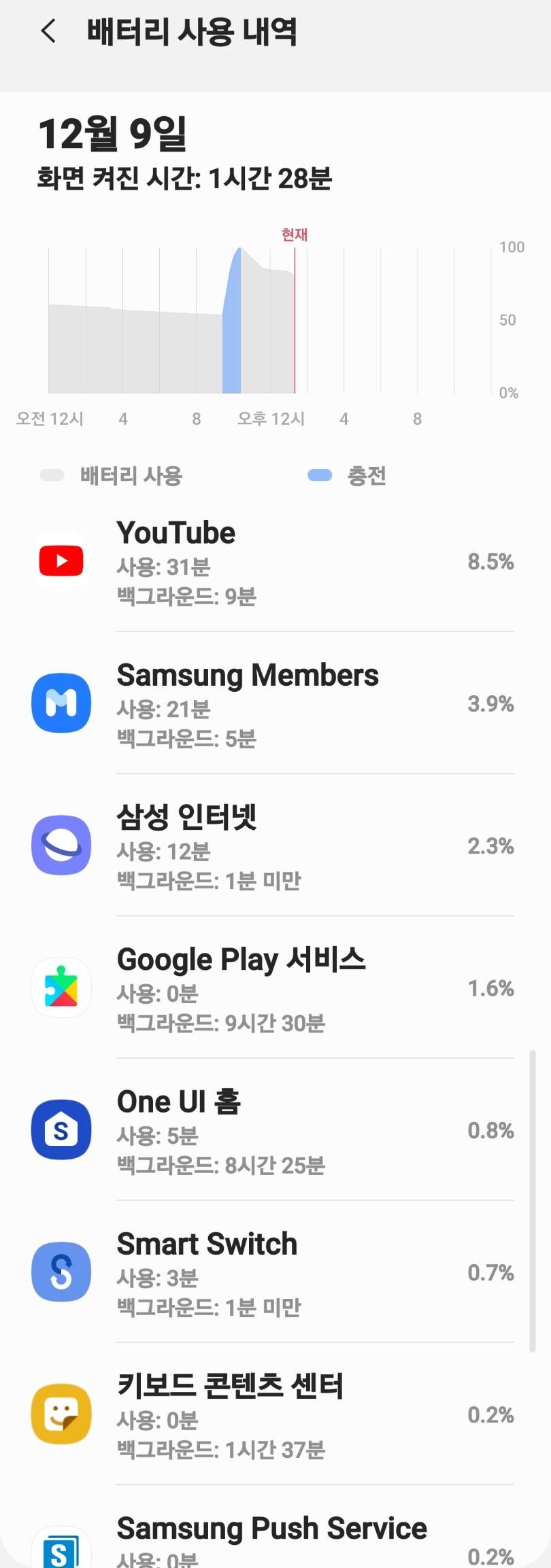Click the 오후 12시 axis label
Screen dimensions: 551x1568
click(271, 419)
